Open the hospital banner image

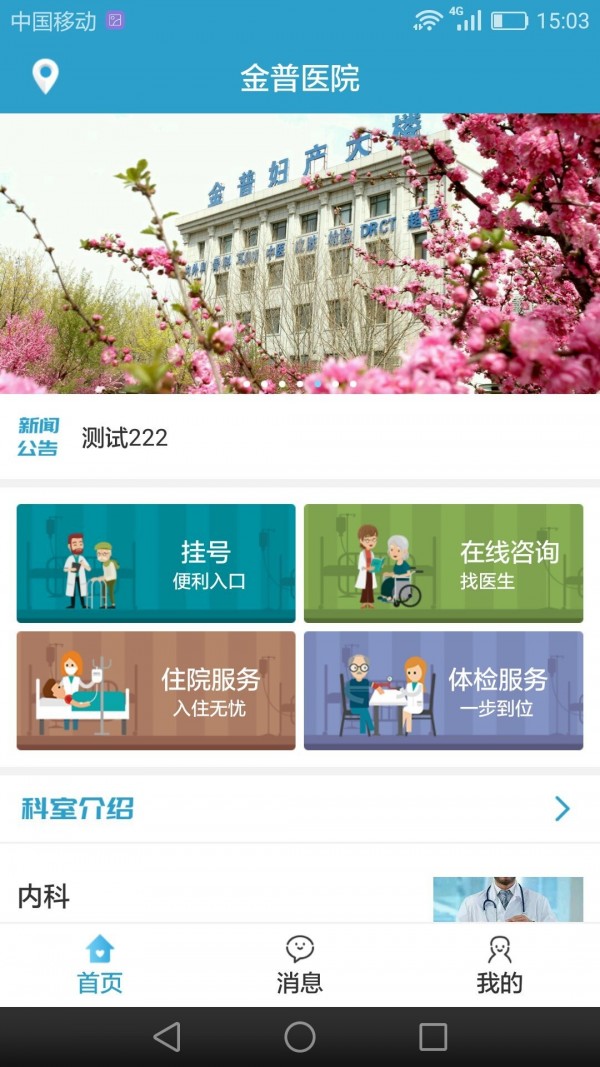(x=300, y=253)
